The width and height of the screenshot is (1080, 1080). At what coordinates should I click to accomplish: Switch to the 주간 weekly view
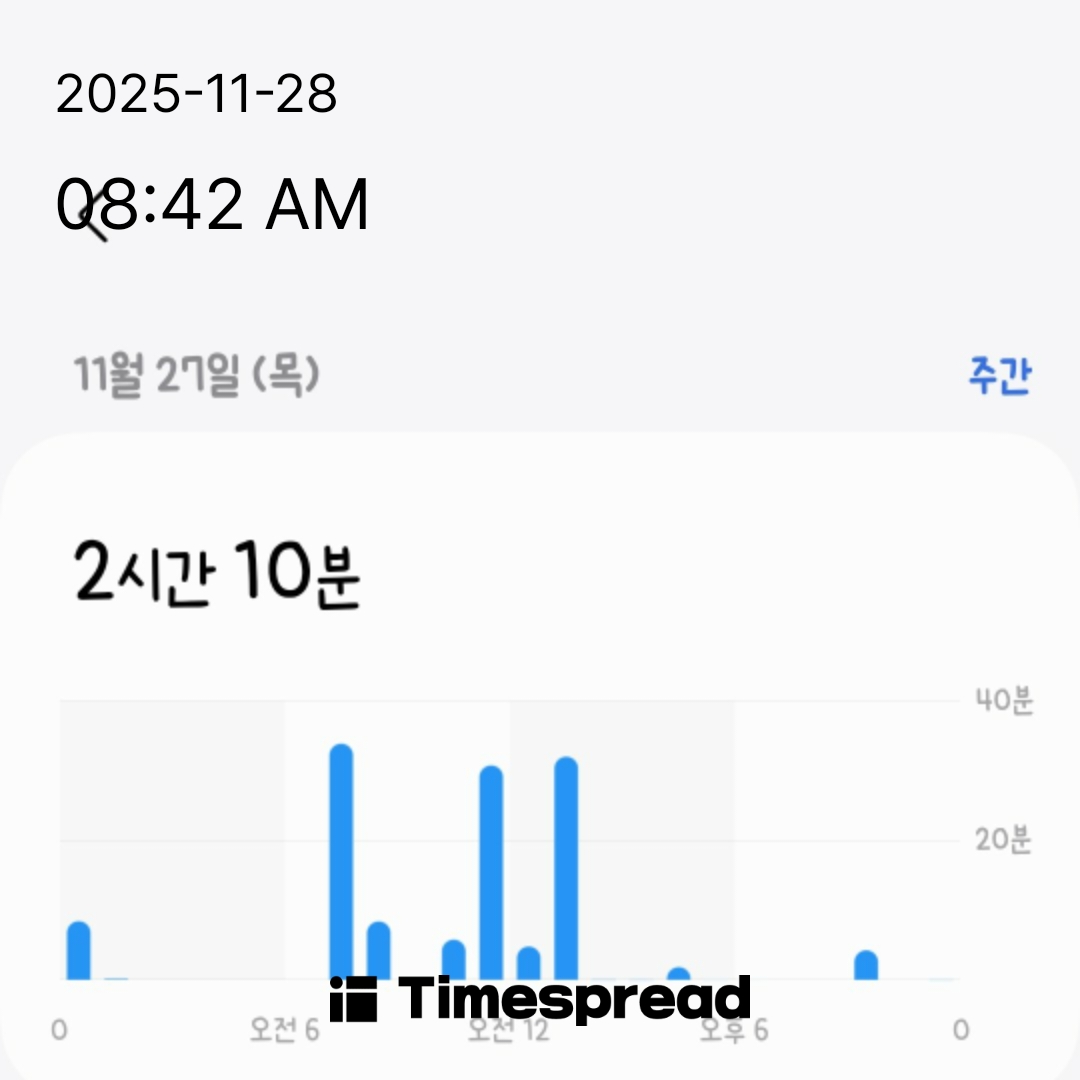click(998, 376)
